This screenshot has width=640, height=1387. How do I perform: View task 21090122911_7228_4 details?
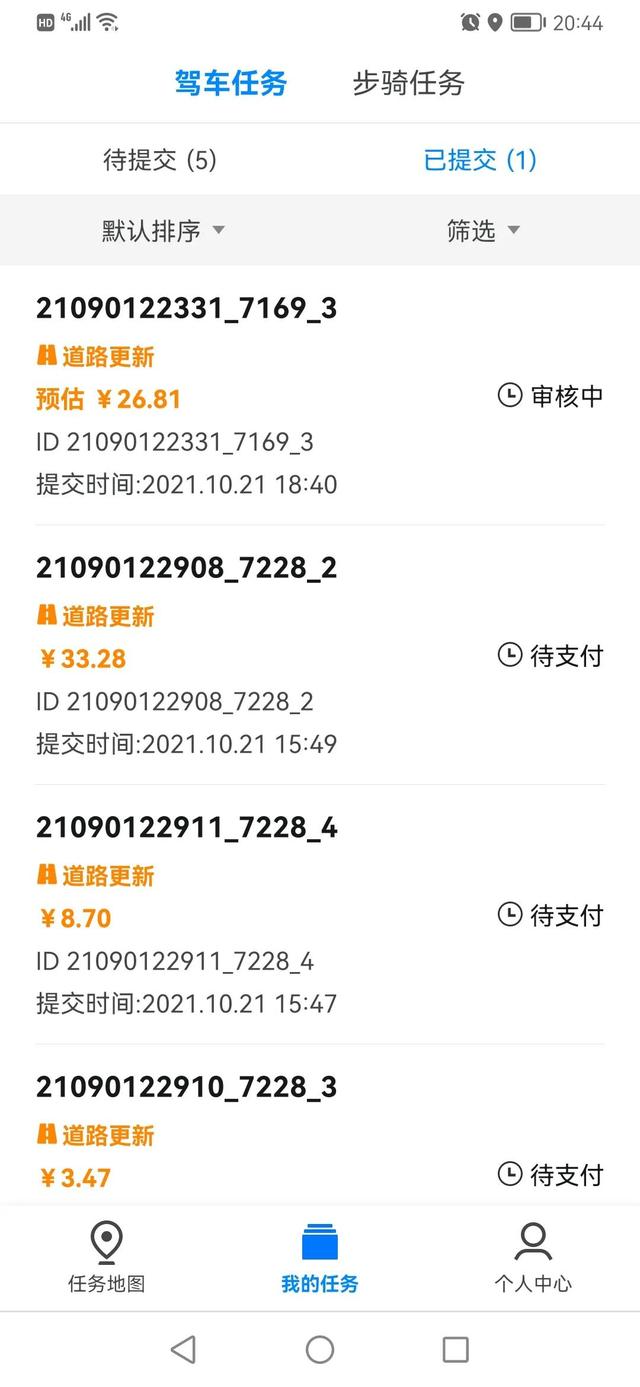186,828
